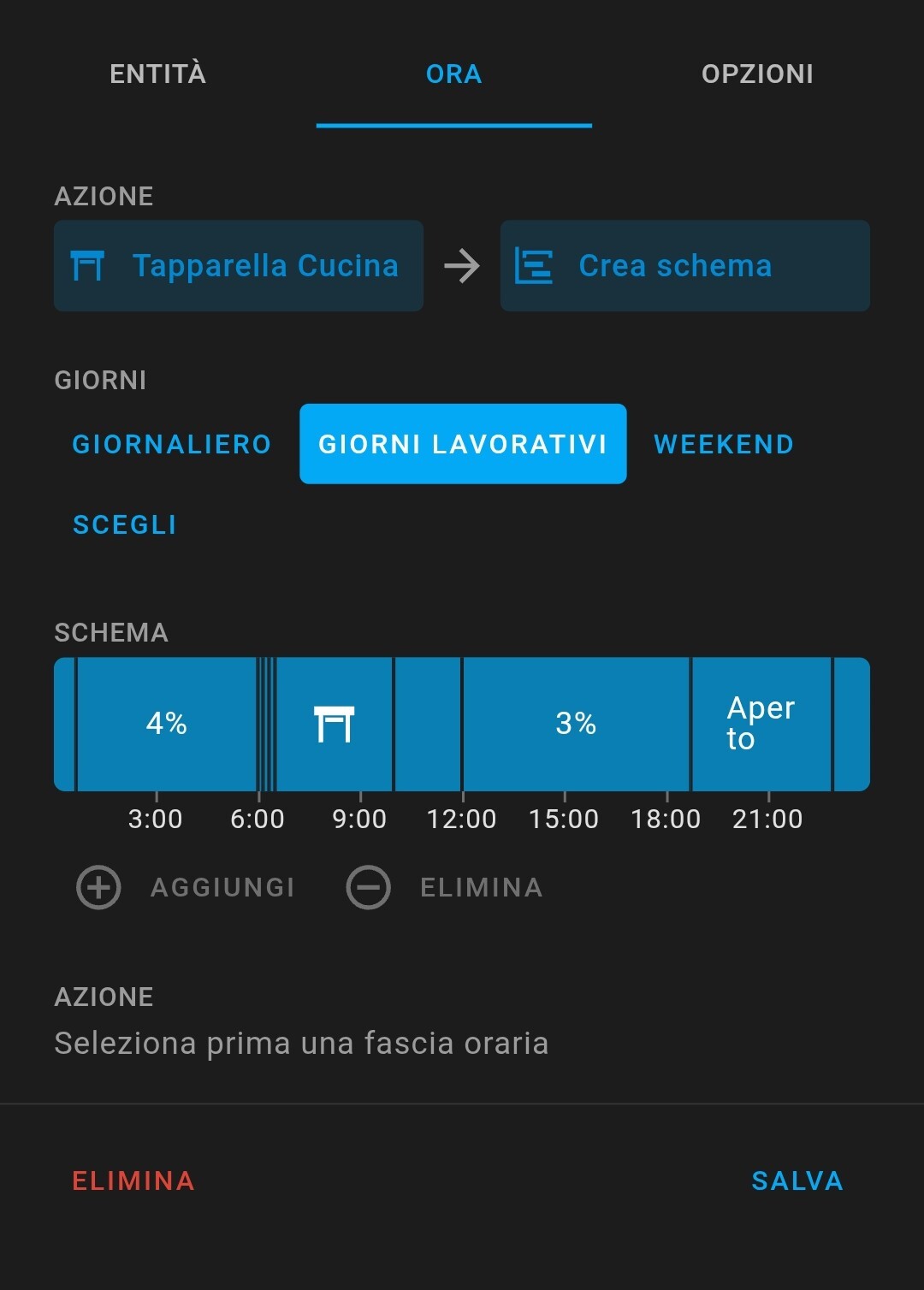
Task: Select the 4% time slot
Action: pos(166,724)
